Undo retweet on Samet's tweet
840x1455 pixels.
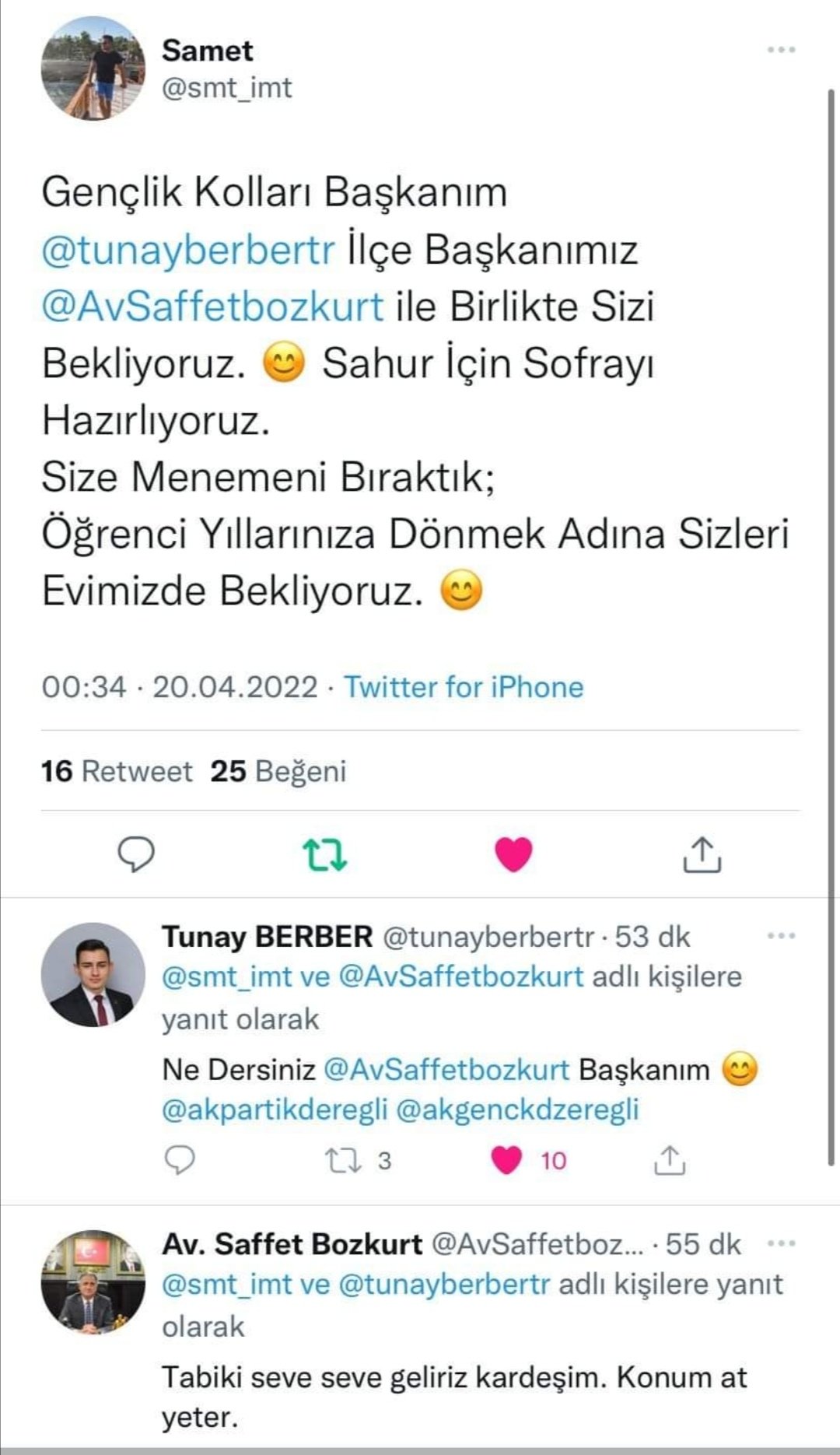pyautogui.click(x=324, y=854)
